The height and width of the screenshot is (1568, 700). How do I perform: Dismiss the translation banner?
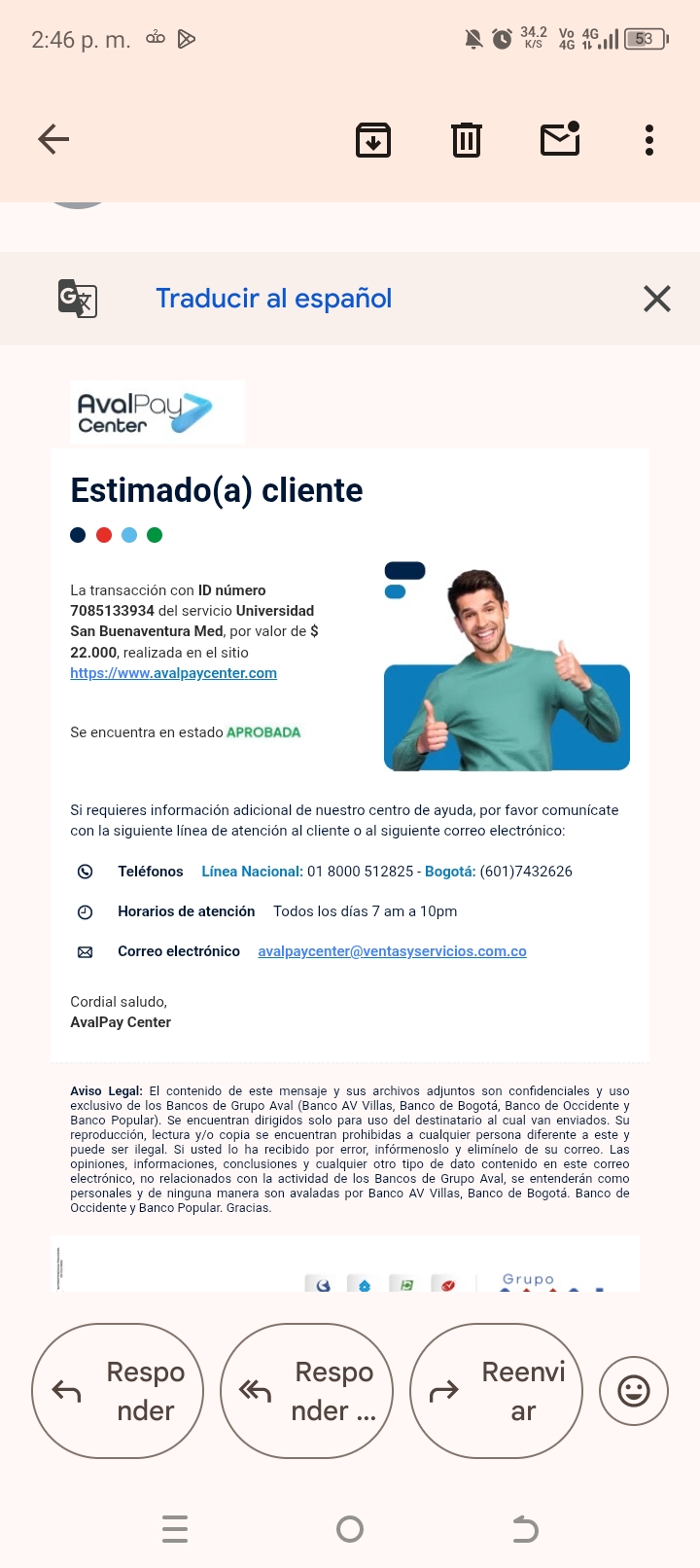click(657, 299)
